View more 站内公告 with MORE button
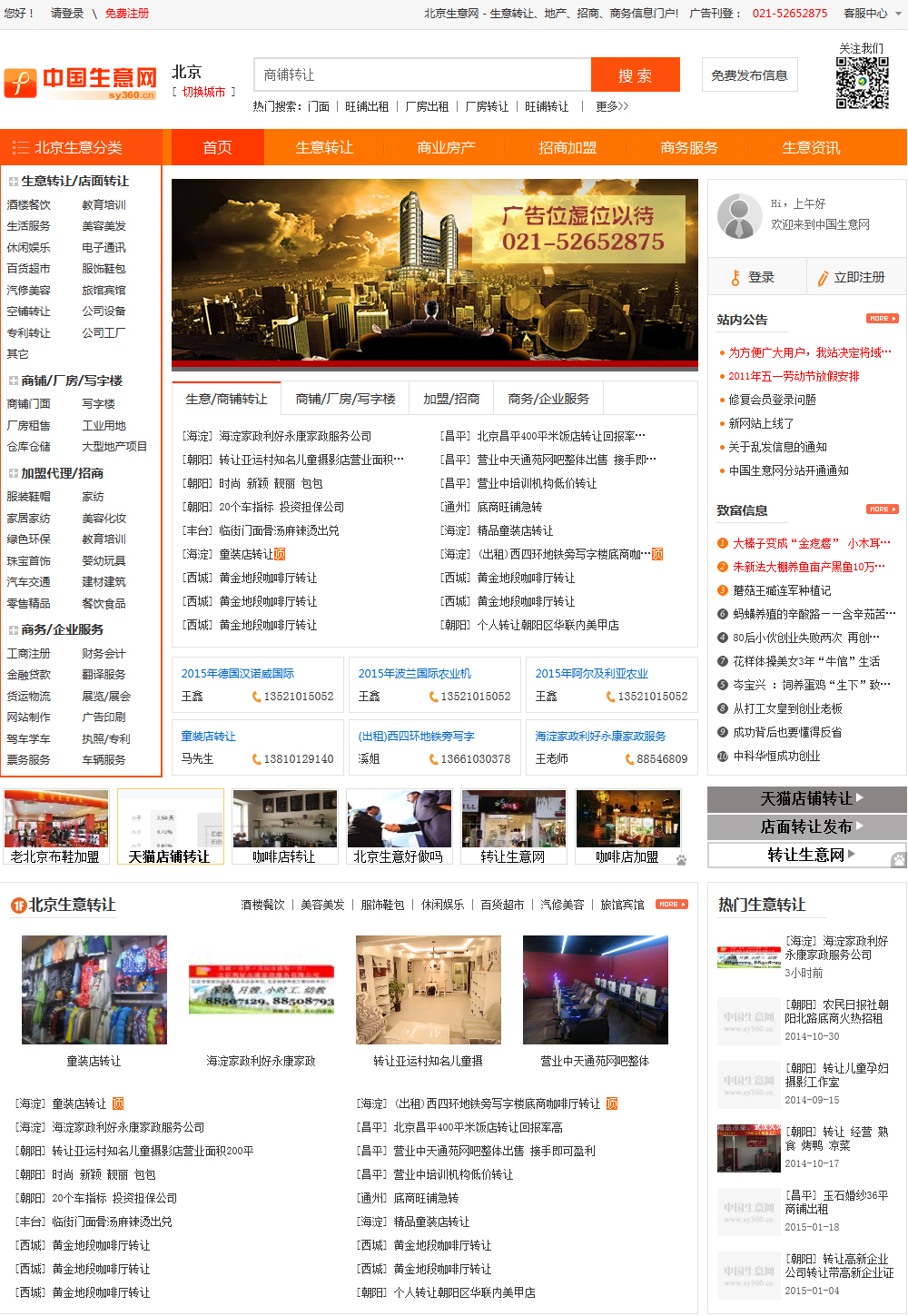 click(882, 319)
